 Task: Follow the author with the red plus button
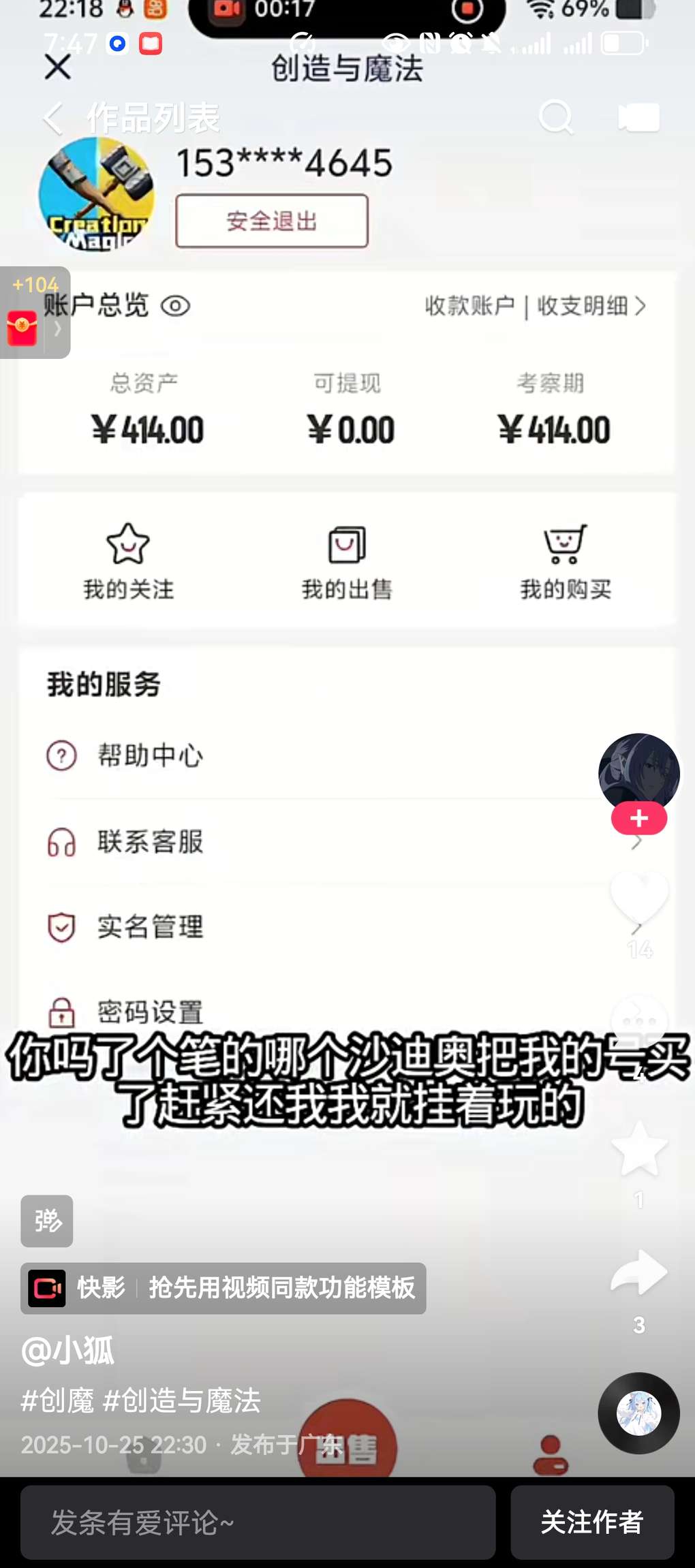point(638,819)
